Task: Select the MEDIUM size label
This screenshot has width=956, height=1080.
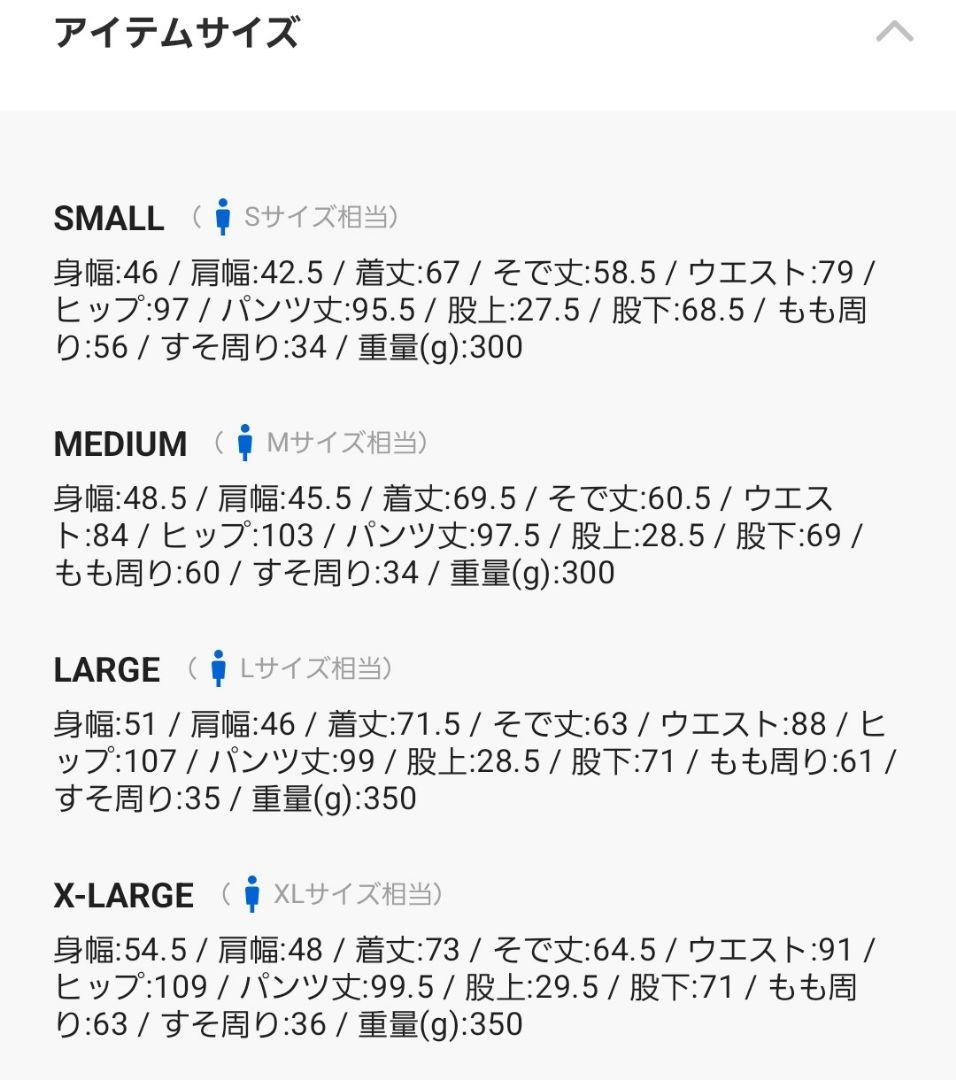Action: 122,442
